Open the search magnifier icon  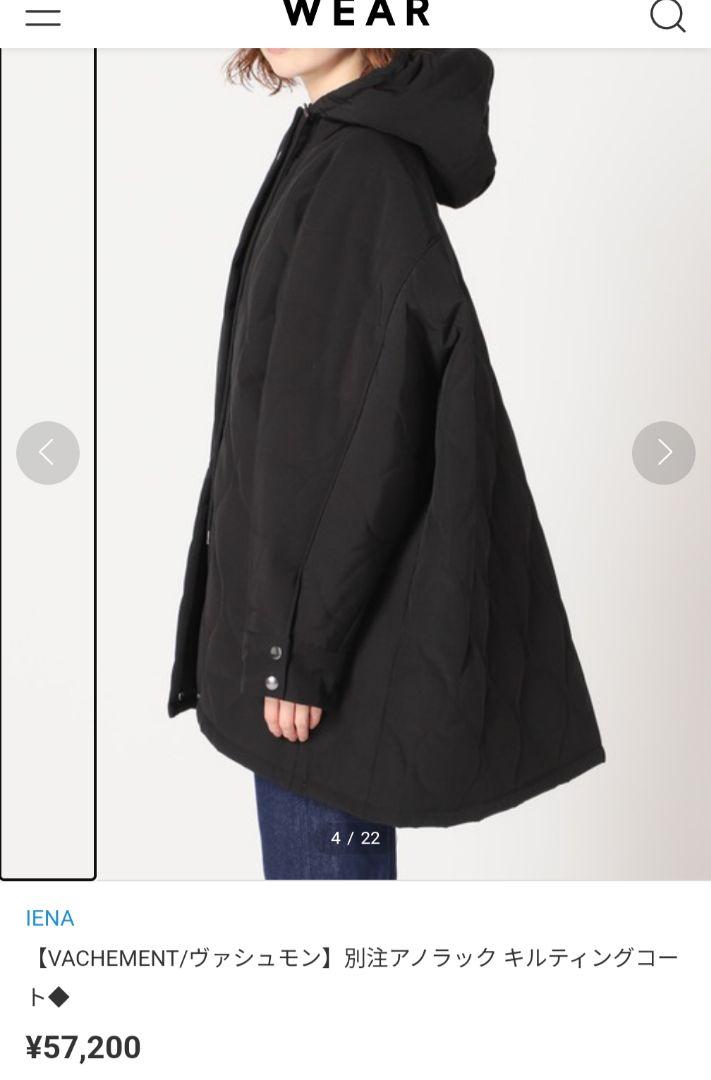pyautogui.click(x=667, y=15)
